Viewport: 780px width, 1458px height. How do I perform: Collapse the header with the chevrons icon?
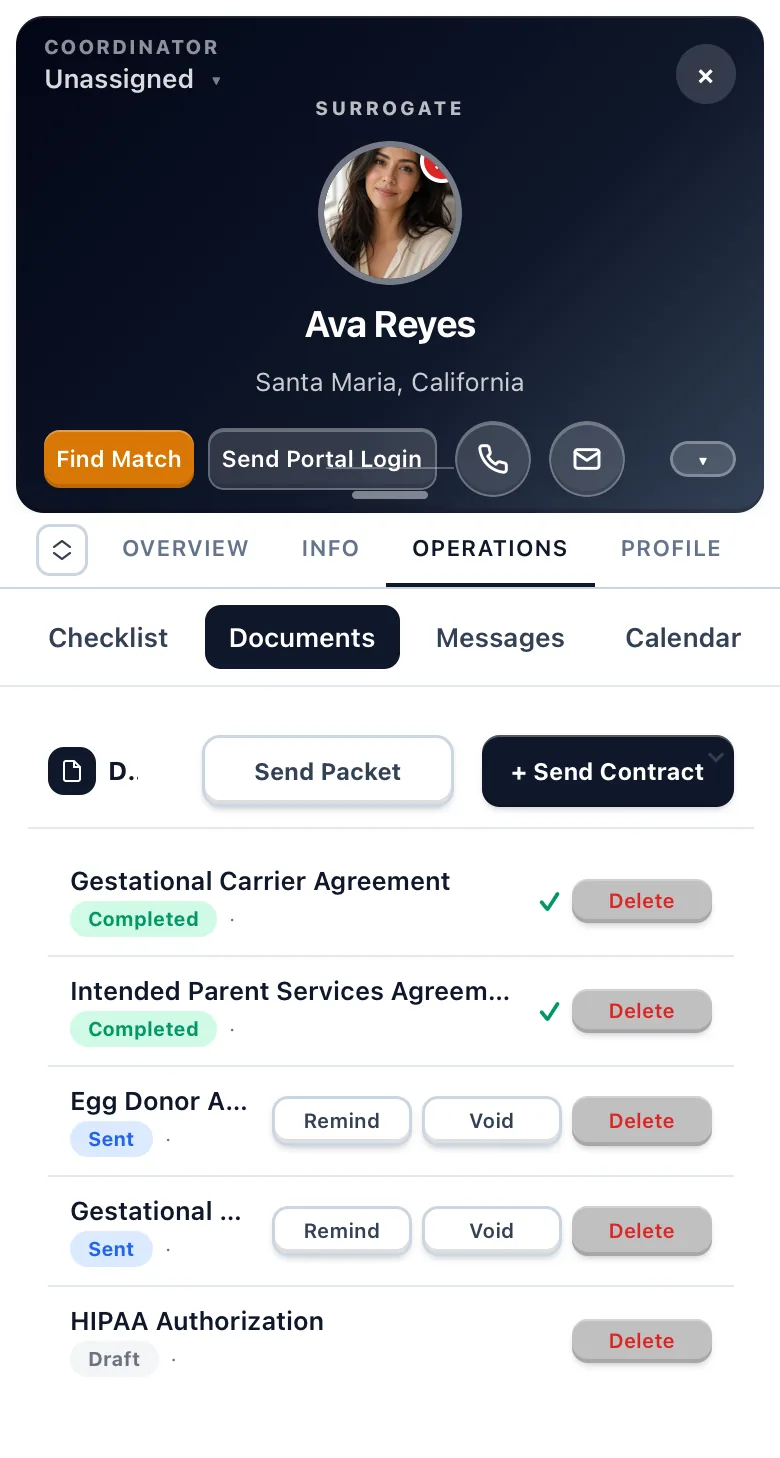62,550
